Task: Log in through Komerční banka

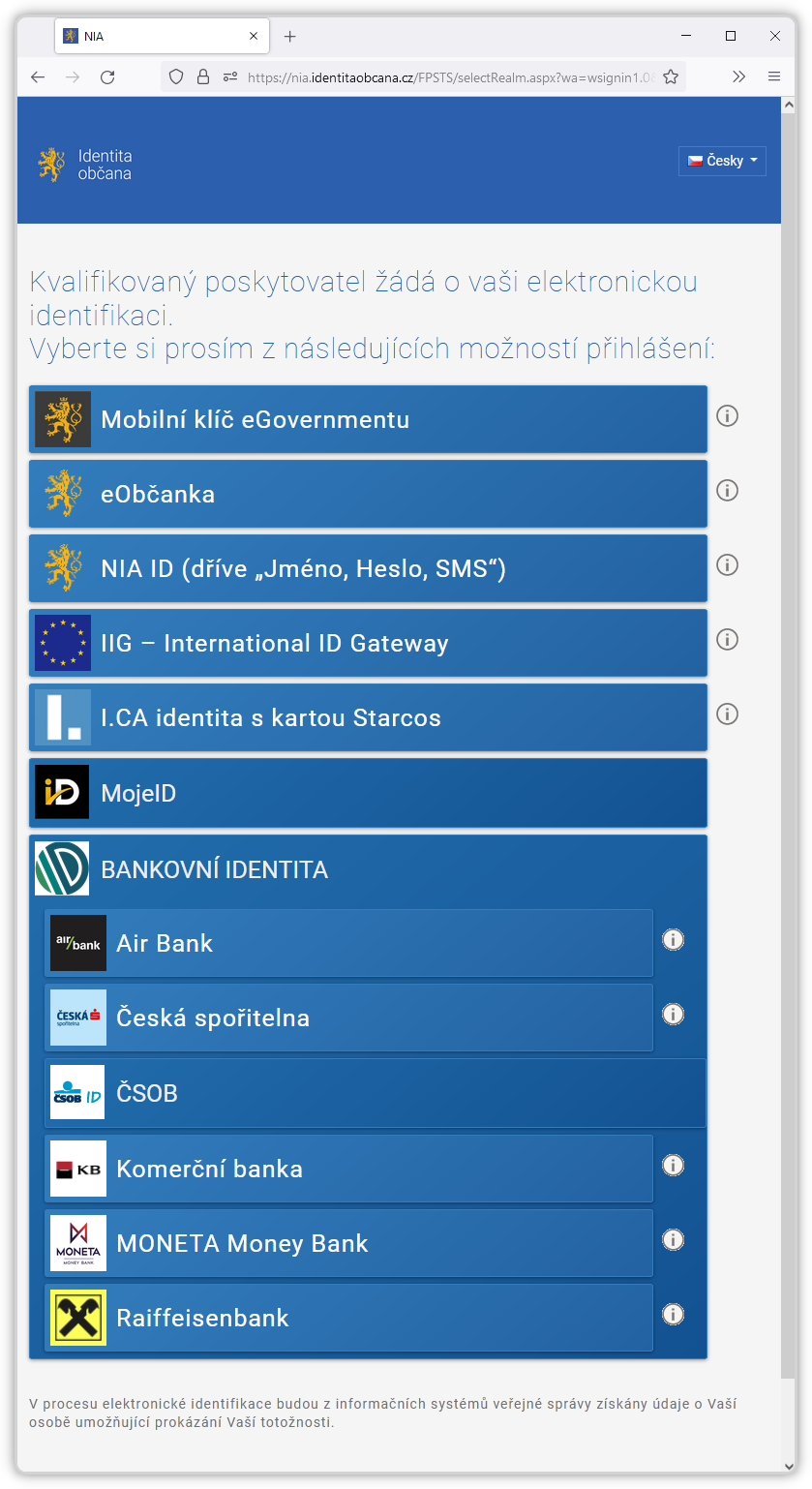Action: (x=348, y=1169)
